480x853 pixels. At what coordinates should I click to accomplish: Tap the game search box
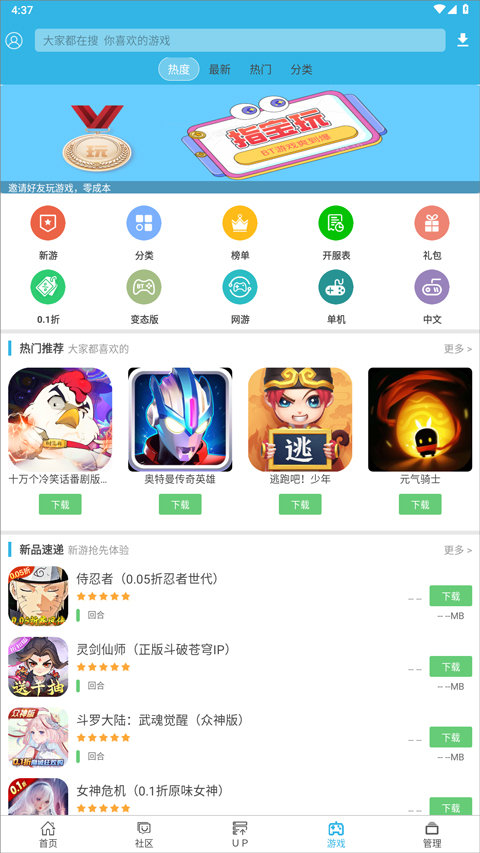click(x=240, y=40)
